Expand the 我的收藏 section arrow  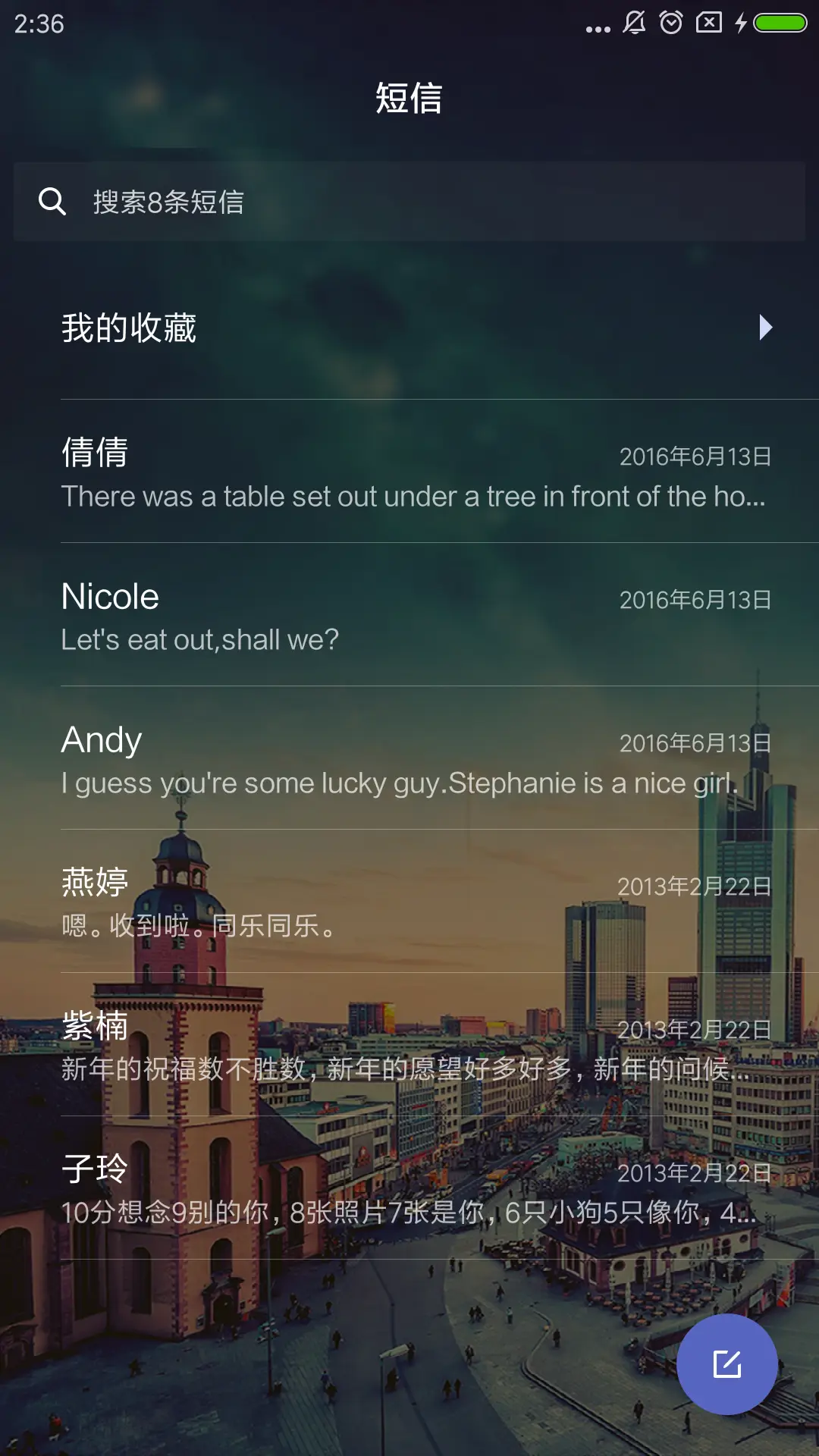click(766, 327)
